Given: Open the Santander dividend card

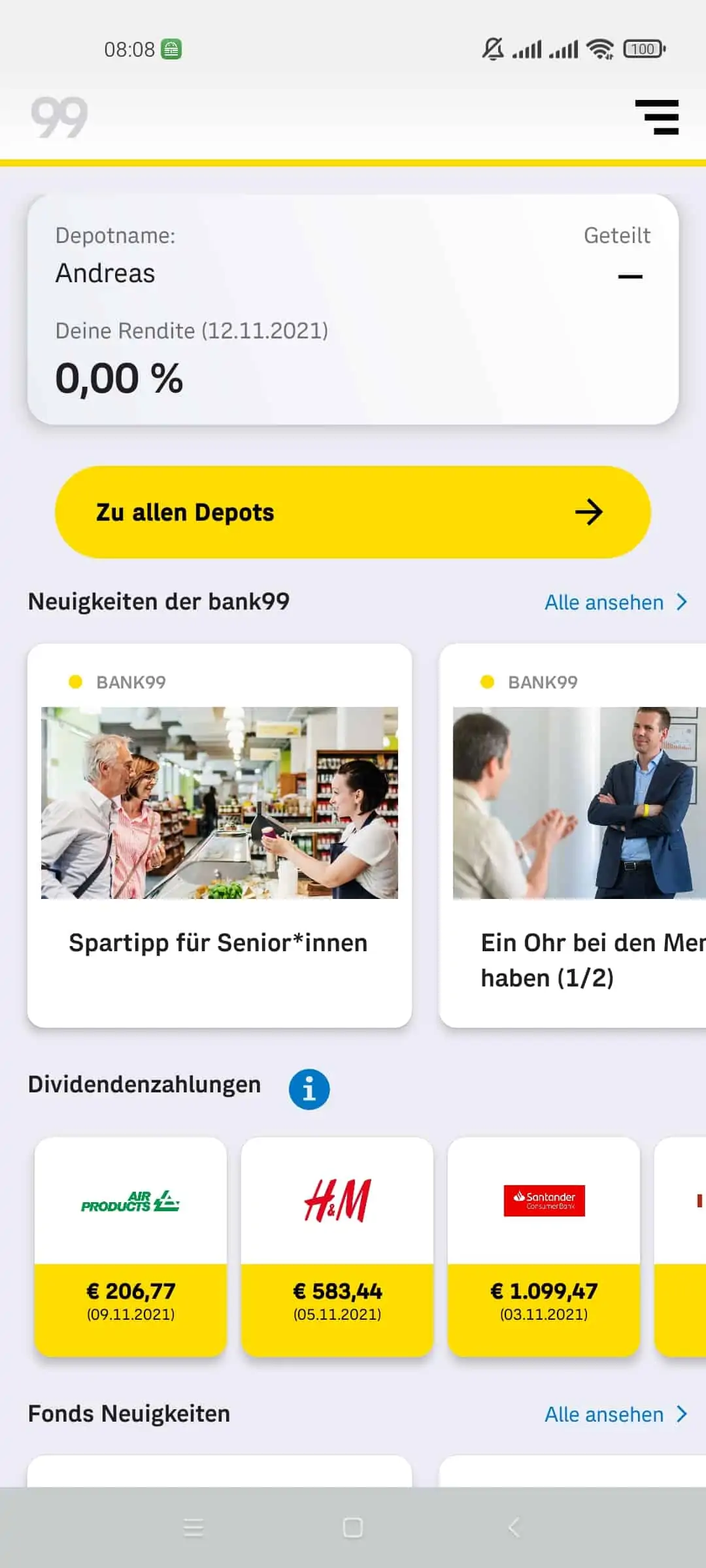Looking at the screenshot, I should [544, 1247].
